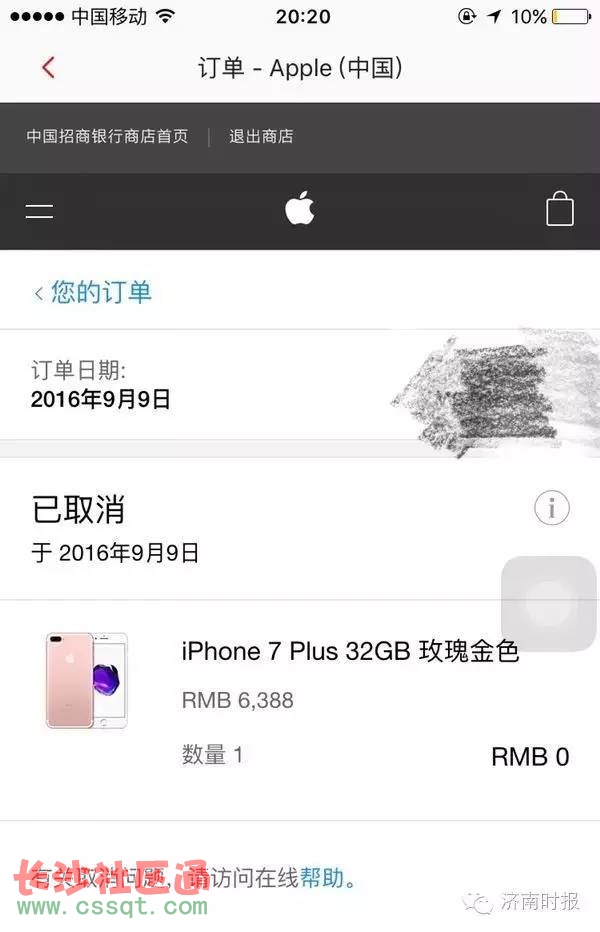Open the online 帮助 link
The image size is (600, 932).
pos(322,878)
